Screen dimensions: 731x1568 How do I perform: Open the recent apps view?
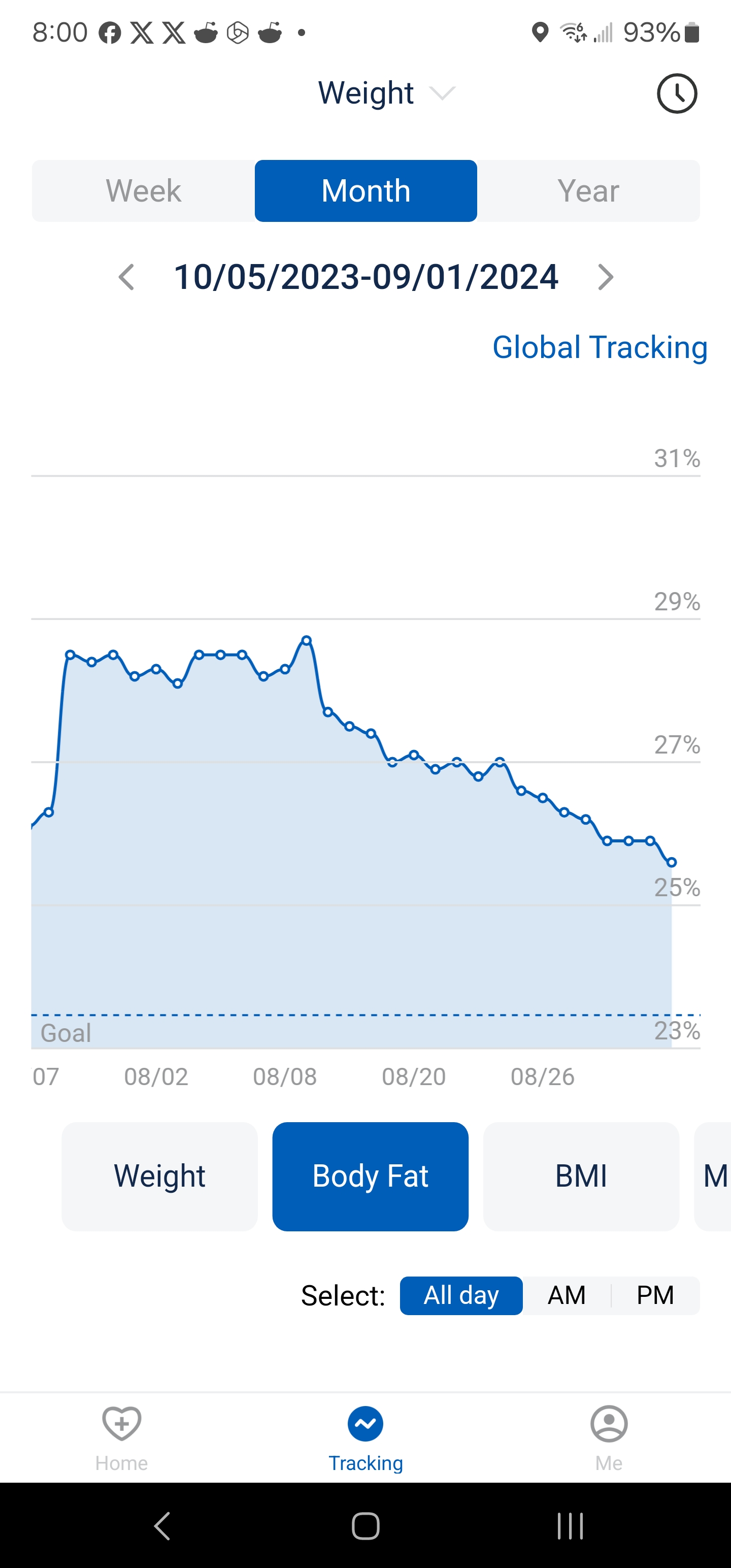tap(570, 1526)
